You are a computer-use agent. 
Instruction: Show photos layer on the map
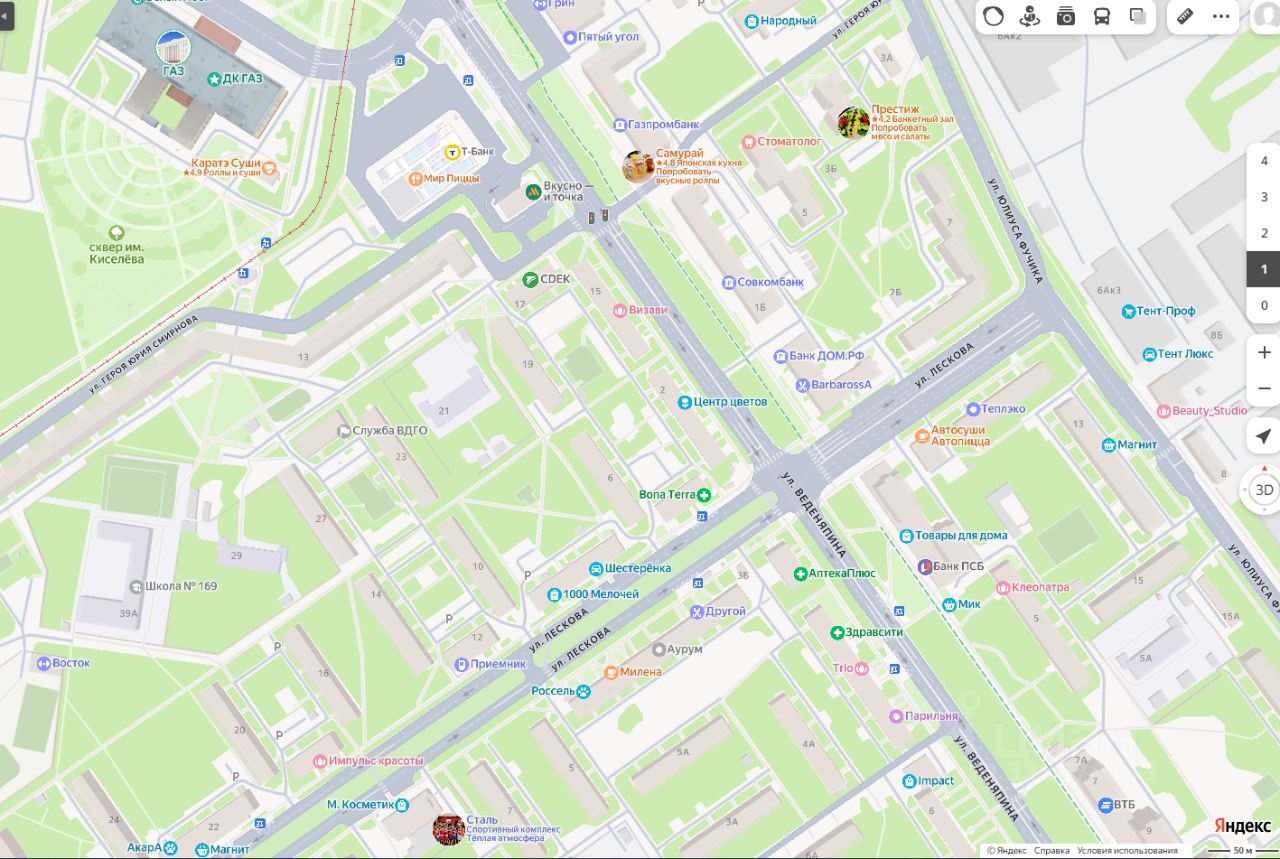pyautogui.click(x=1066, y=16)
